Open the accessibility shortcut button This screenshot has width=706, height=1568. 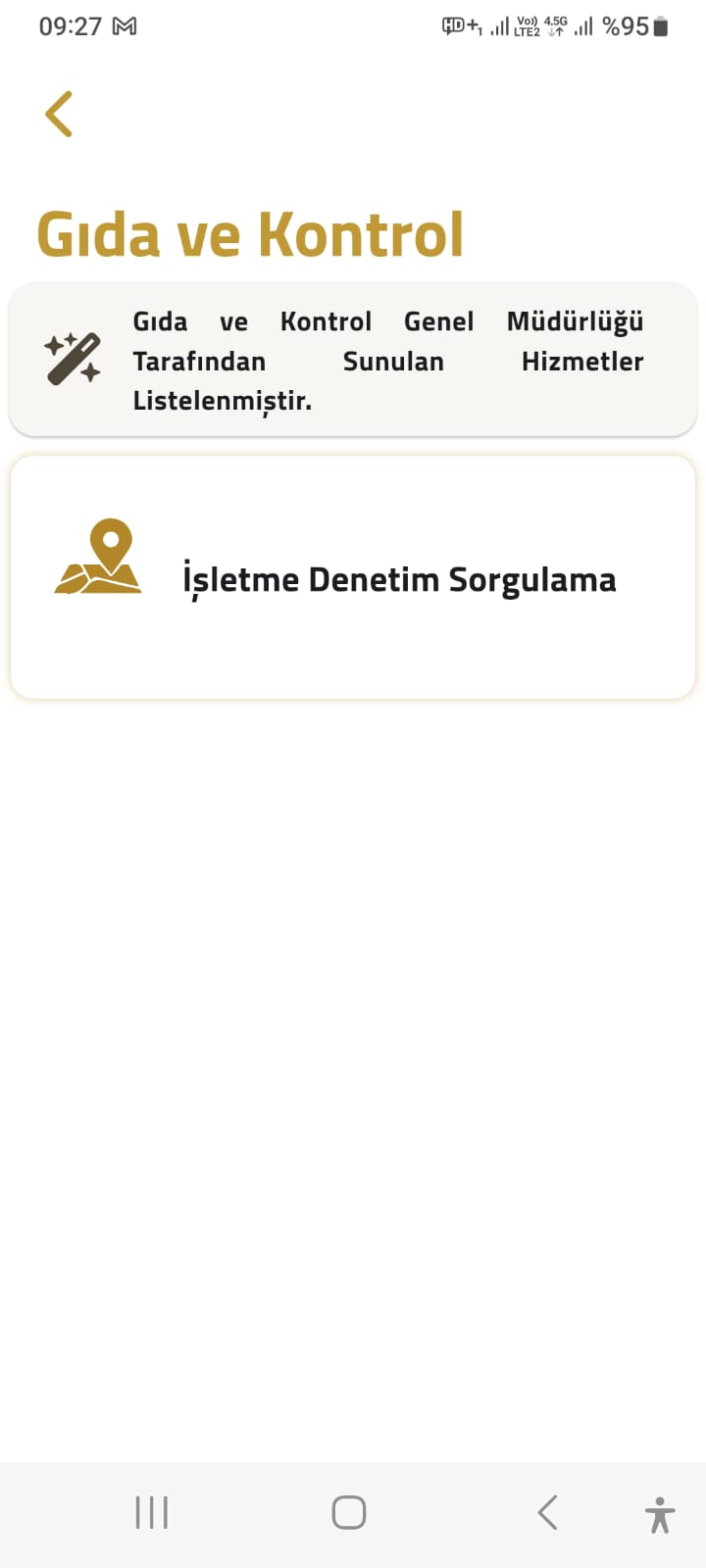point(660,1514)
